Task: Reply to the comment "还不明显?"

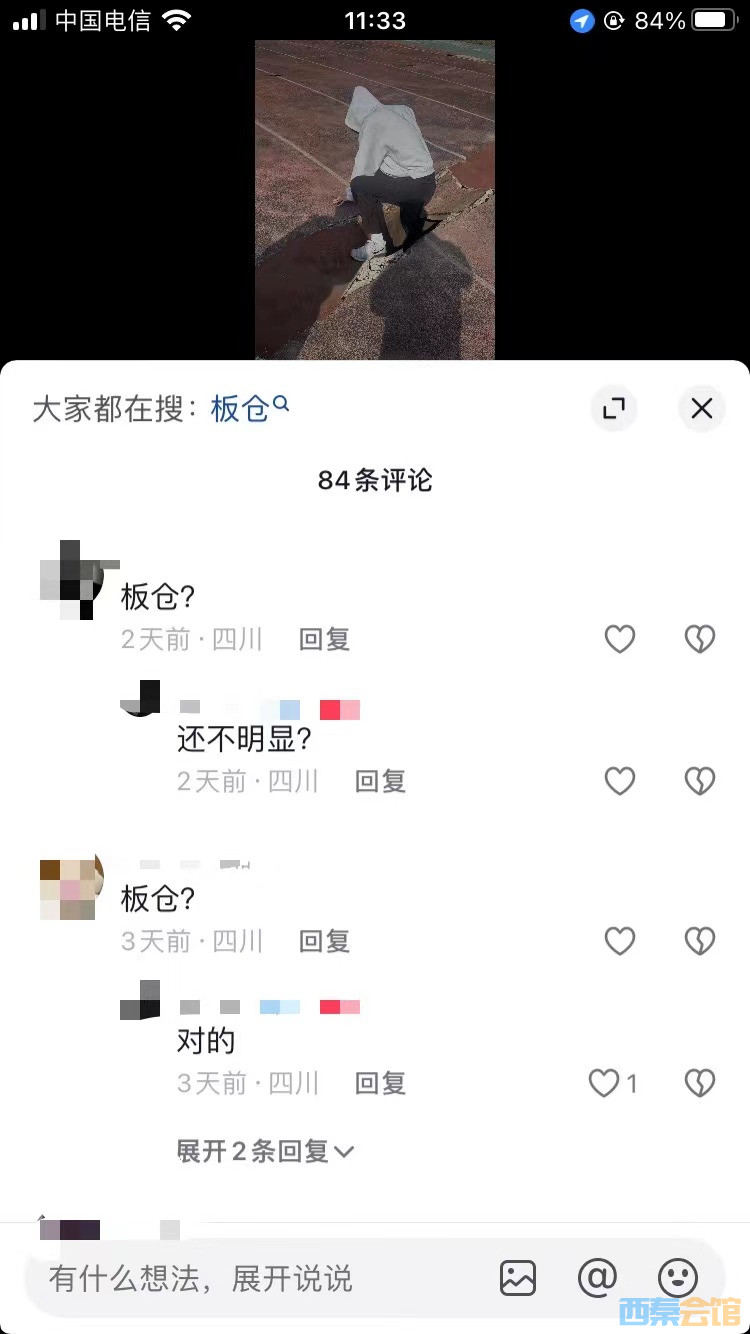Action: [380, 781]
